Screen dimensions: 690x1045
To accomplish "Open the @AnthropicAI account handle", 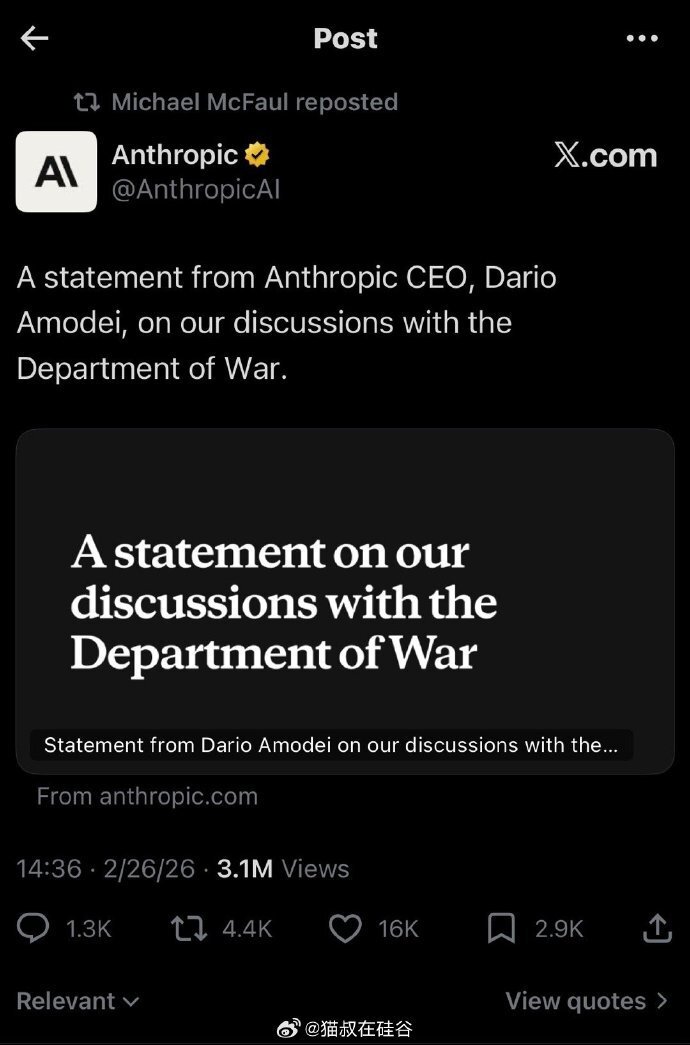I will tap(196, 189).
